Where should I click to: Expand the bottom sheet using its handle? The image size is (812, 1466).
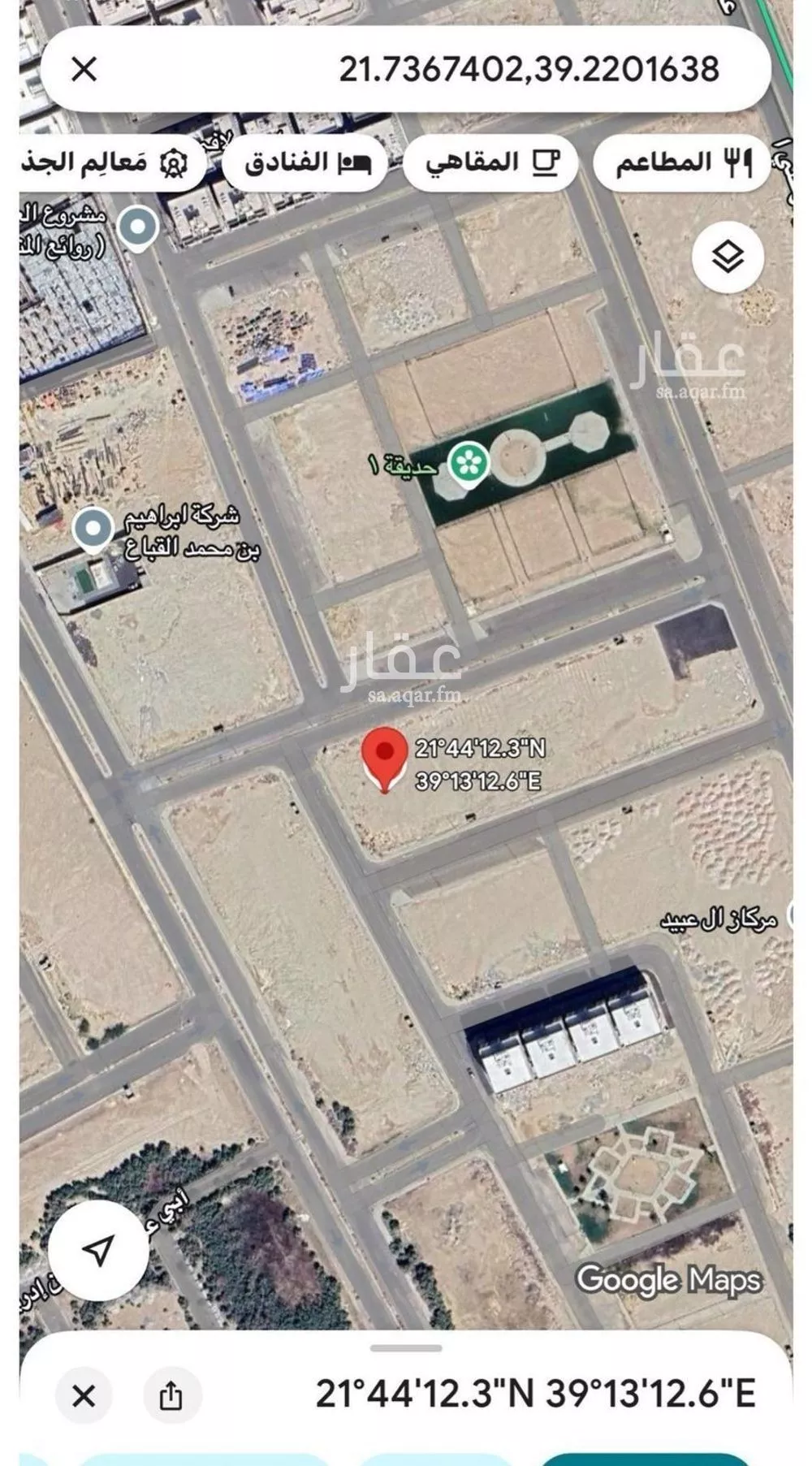[406, 1348]
